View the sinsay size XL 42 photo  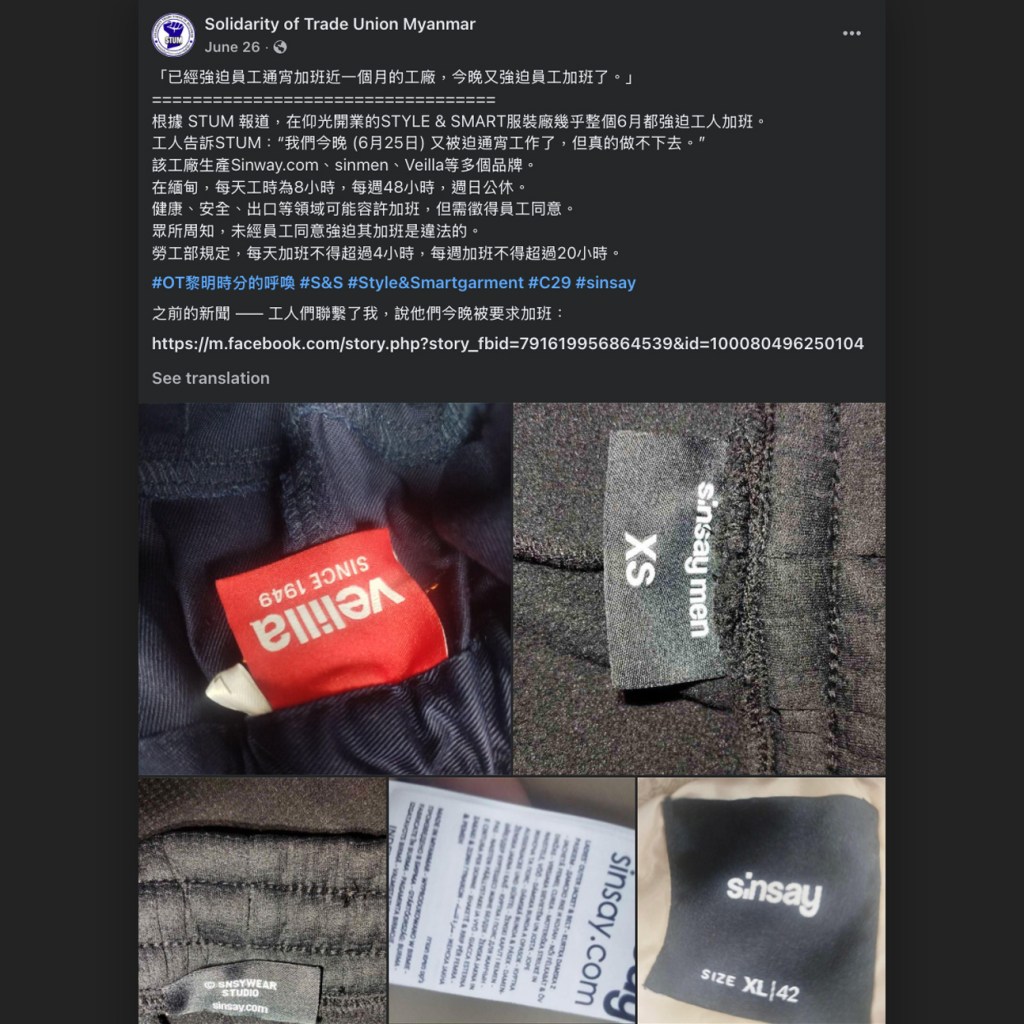(x=761, y=900)
